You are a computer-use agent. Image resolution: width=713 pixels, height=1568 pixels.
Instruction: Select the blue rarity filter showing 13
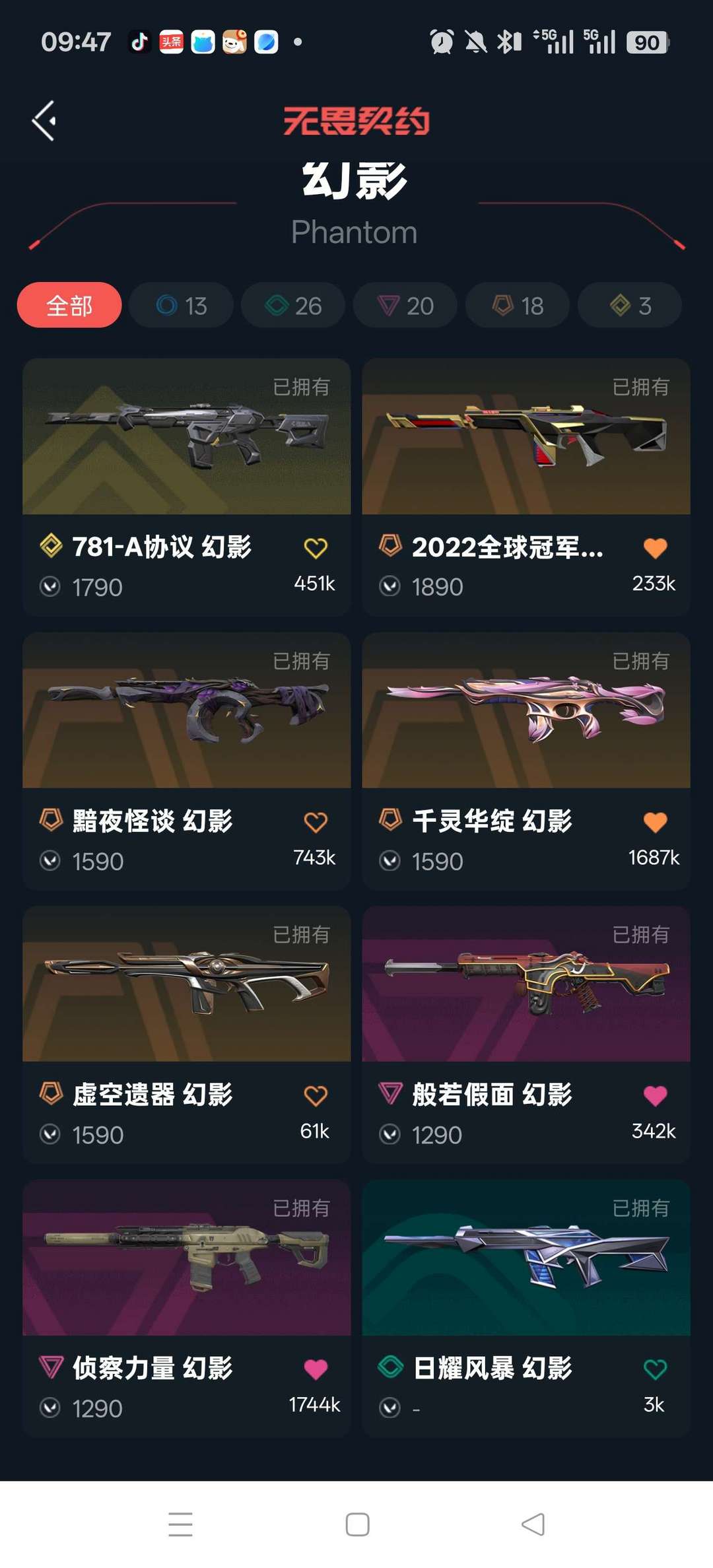coord(180,305)
